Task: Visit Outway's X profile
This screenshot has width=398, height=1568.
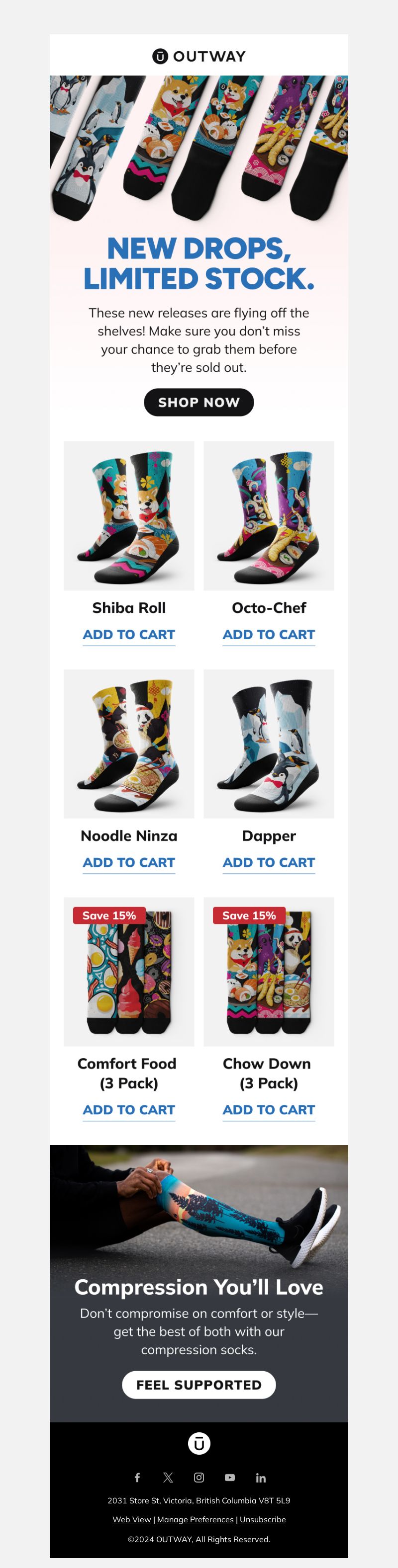Action: [x=168, y=1478]
